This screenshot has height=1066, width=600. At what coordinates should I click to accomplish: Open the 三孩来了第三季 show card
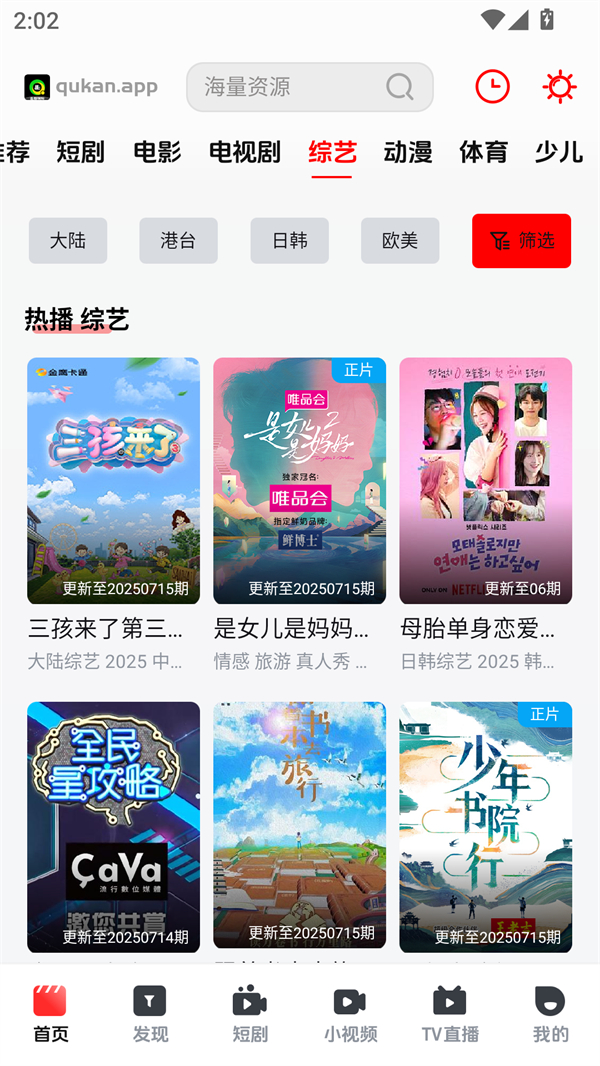coord(113,481)
